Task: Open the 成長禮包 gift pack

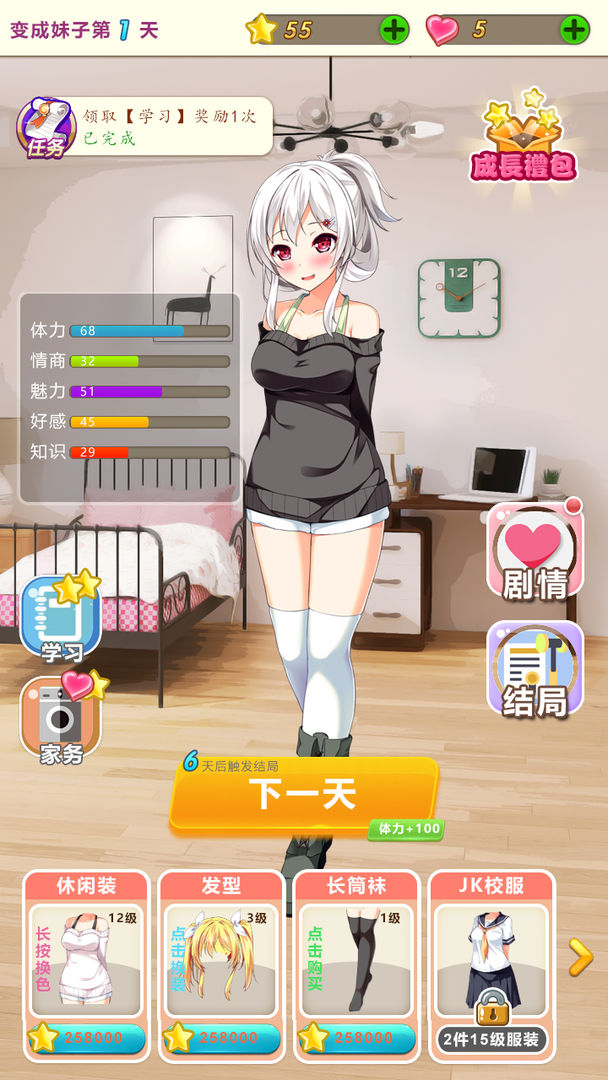Action: point(524,140)
